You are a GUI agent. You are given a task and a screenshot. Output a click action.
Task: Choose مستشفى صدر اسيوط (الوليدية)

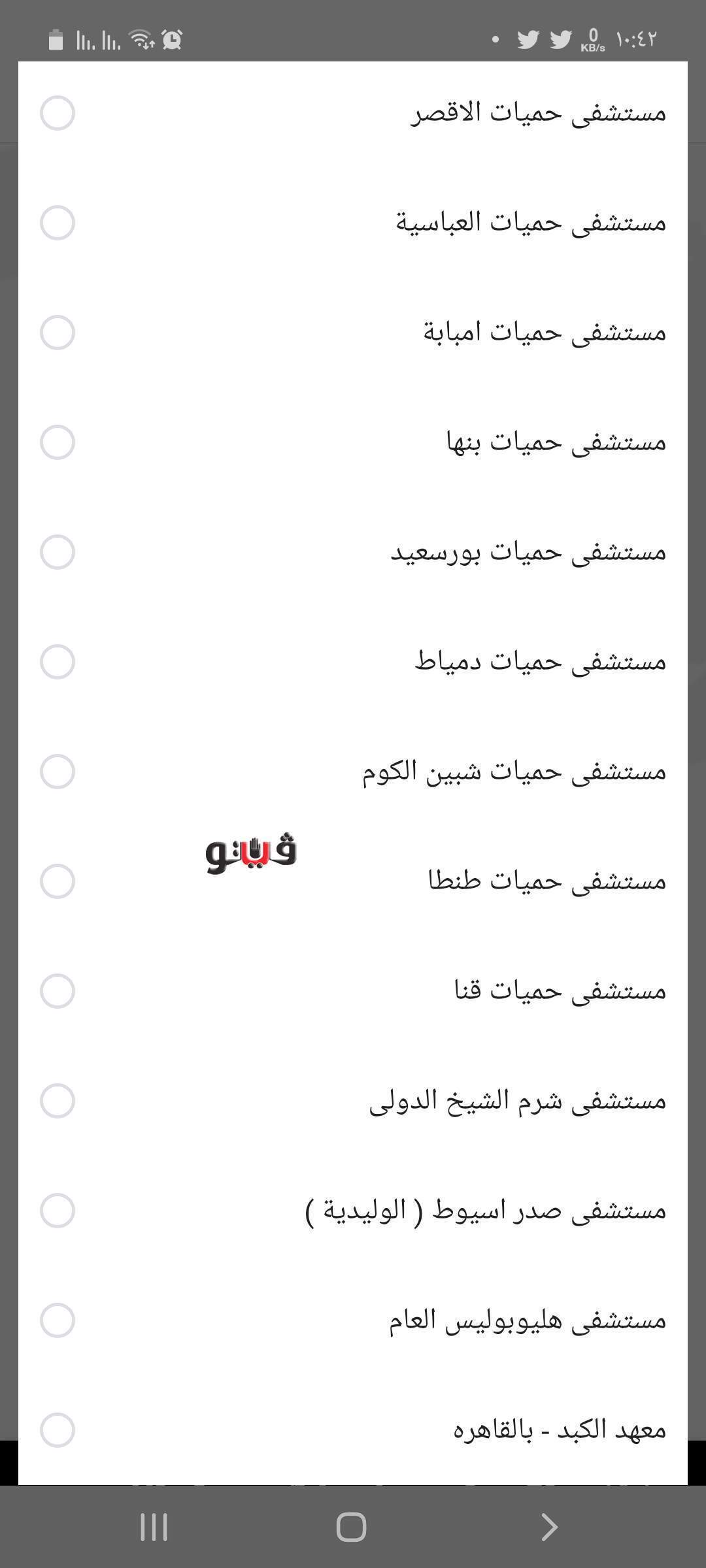click(58, 1211)
